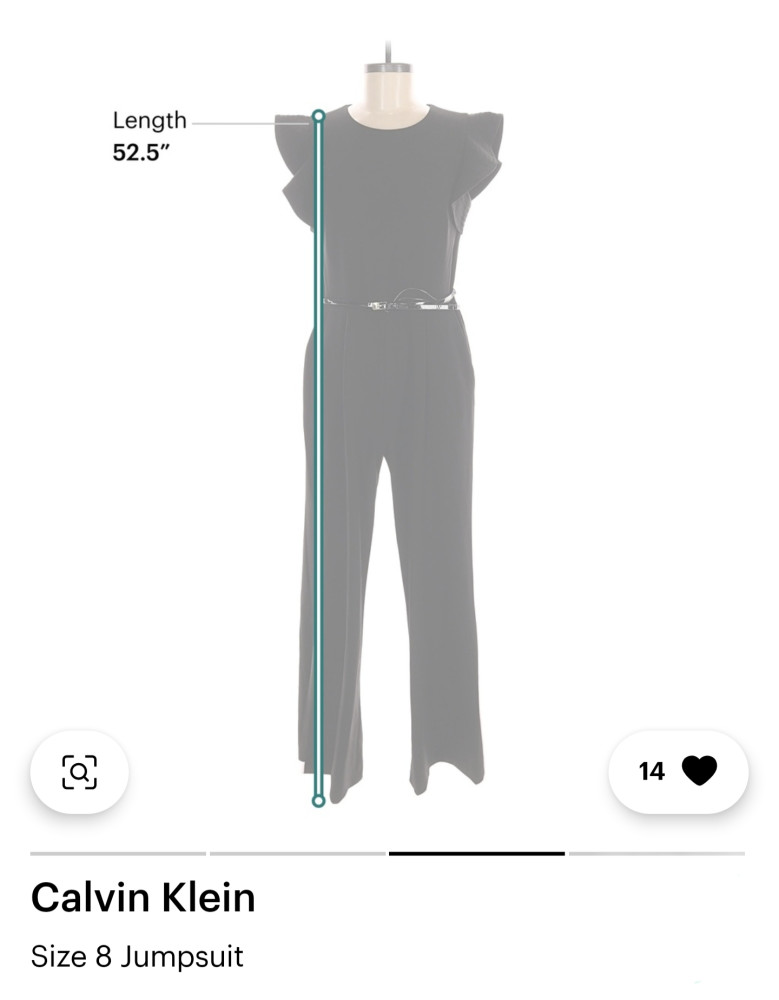This screenshot has height=1000, width=779.
Task: Favorite this jumpsuit with the heart button
Action: pyautogui.click(x=679, y=771)
